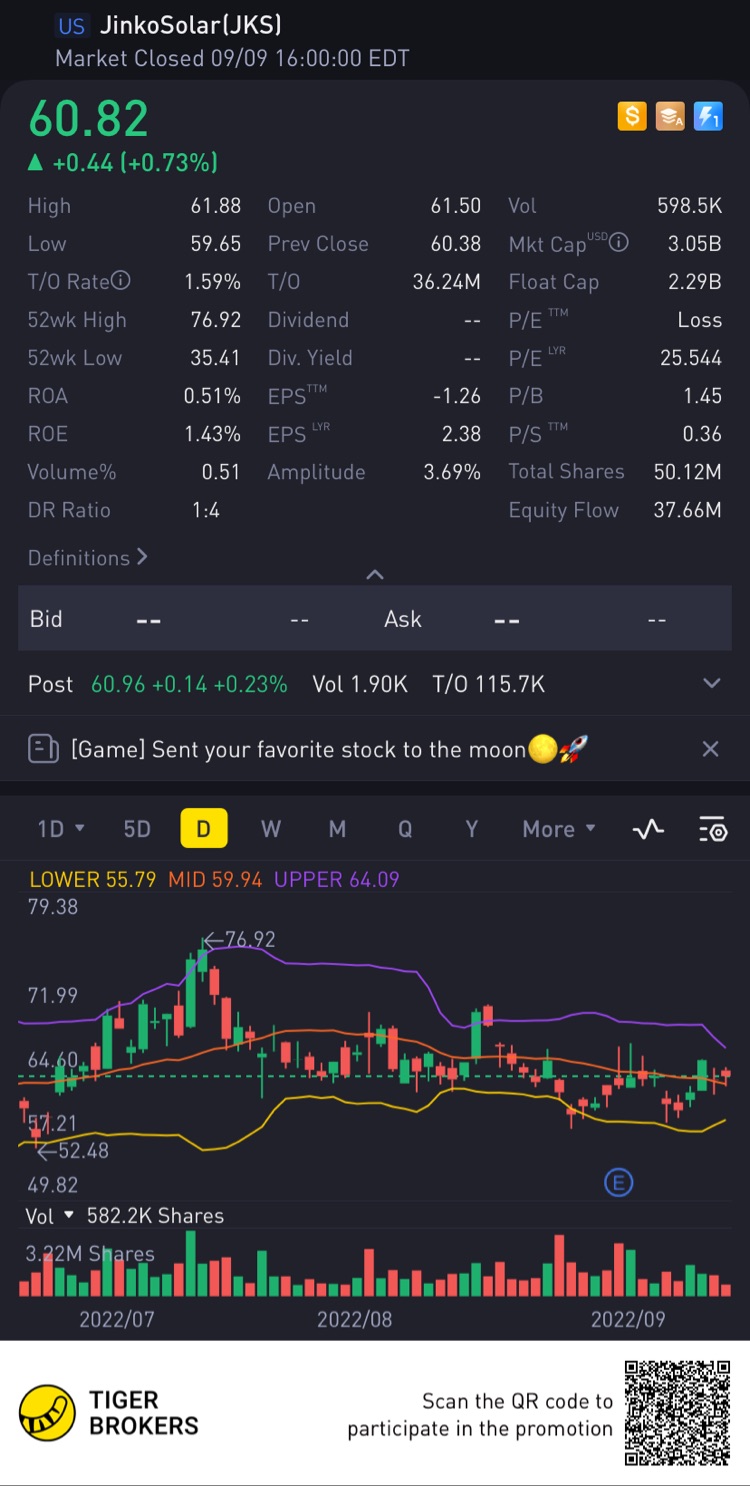Image resolution: width=750 pixels, height=1486 pixels.
Task: Expand the Post market row
Action: coord(711,684)
